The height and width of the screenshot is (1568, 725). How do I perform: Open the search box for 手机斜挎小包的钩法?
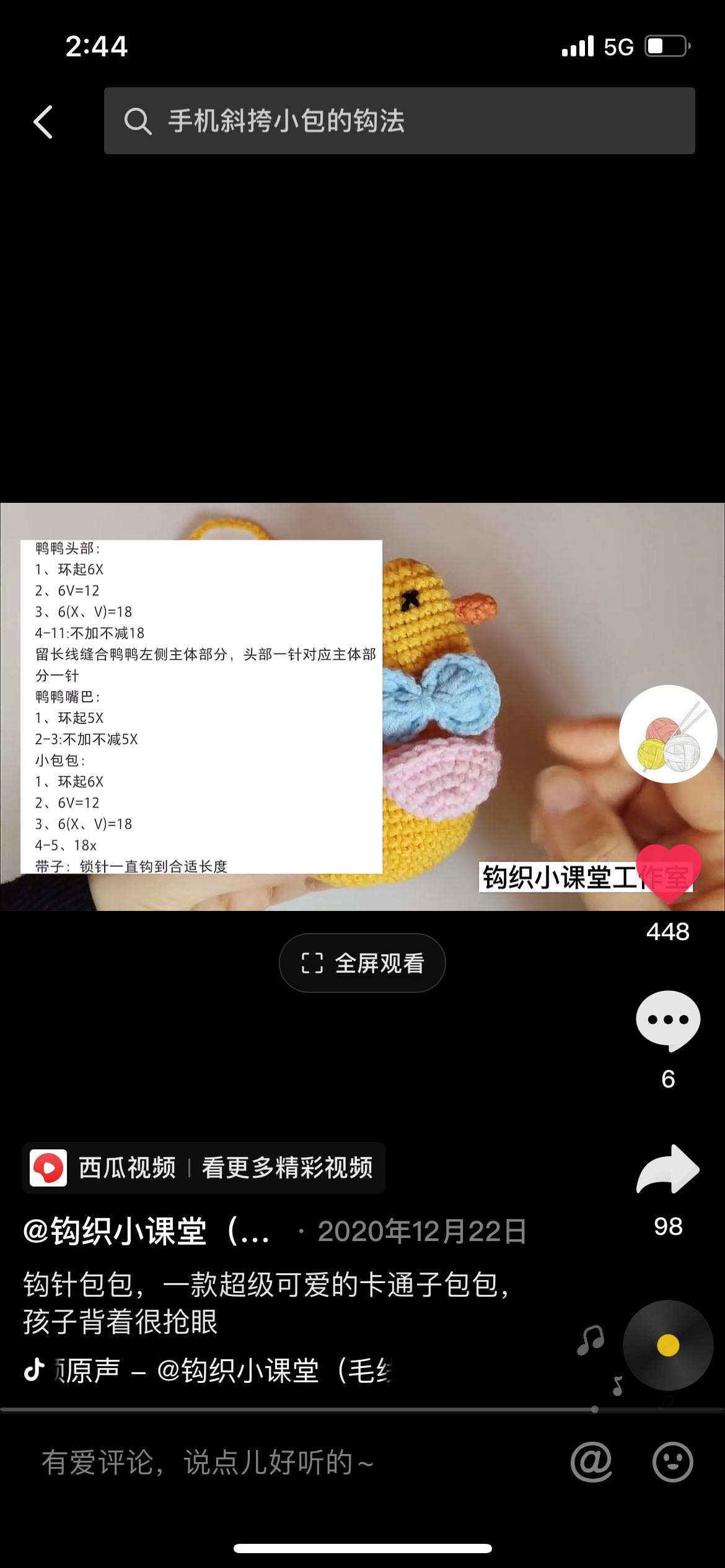click(399, 121)
